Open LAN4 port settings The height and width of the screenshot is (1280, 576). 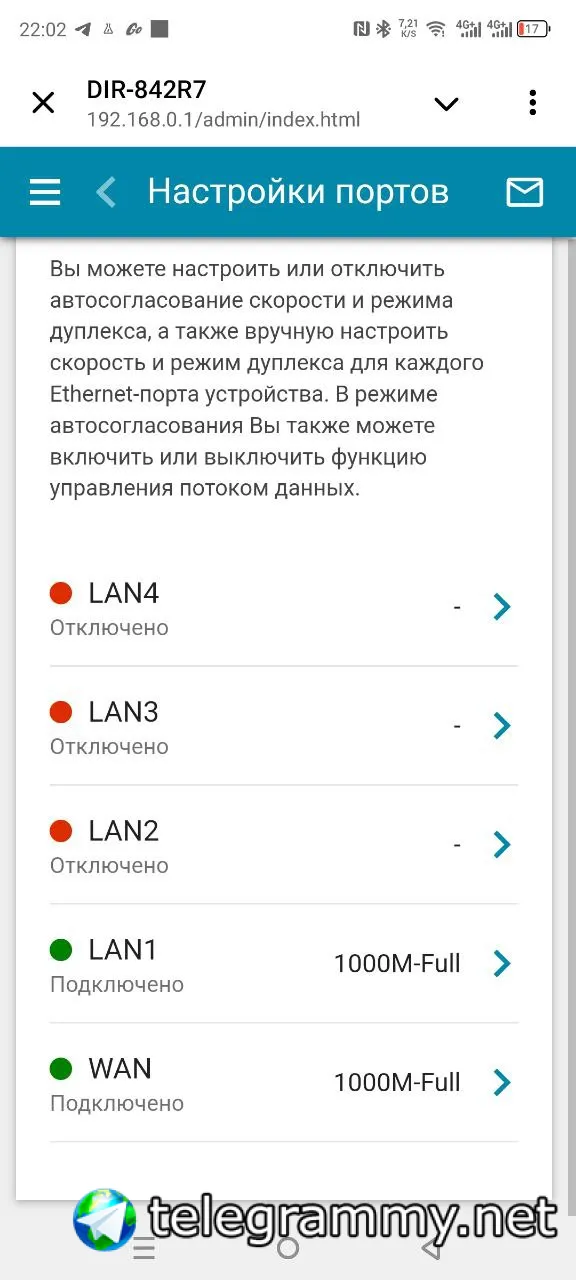coord(284,608)
